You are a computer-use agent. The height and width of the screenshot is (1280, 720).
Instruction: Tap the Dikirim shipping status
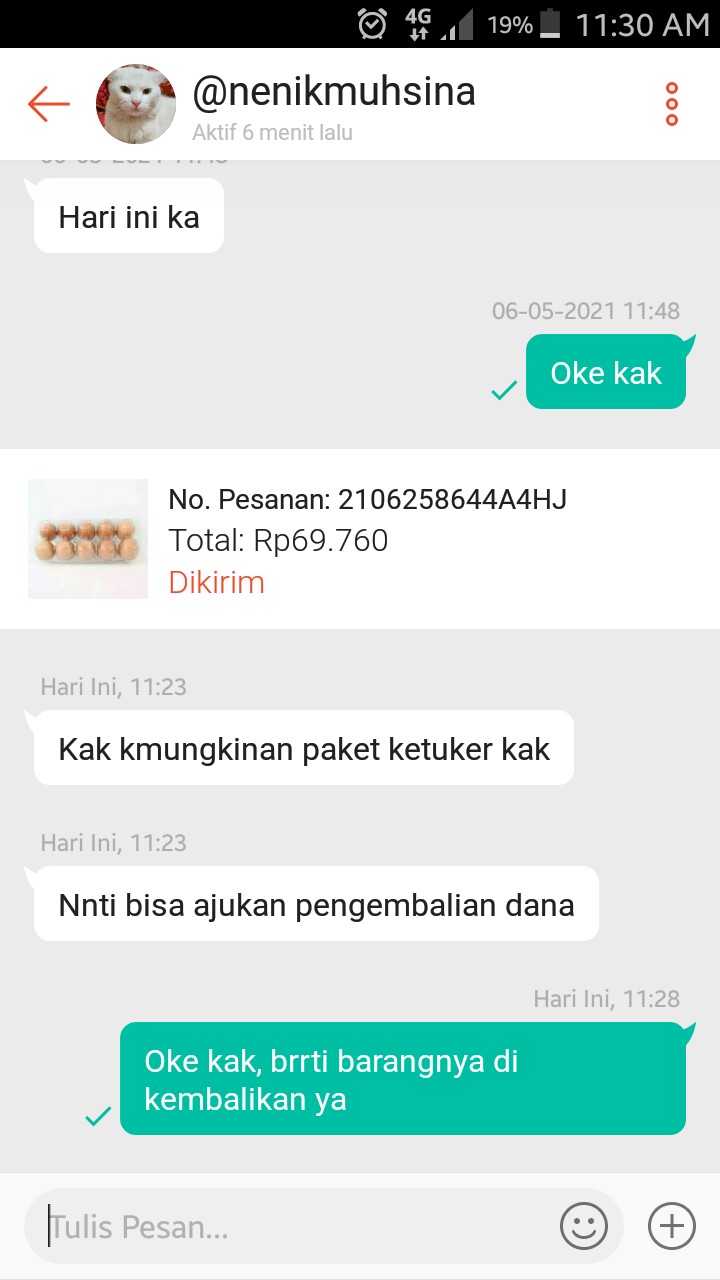tap(216, 581)
